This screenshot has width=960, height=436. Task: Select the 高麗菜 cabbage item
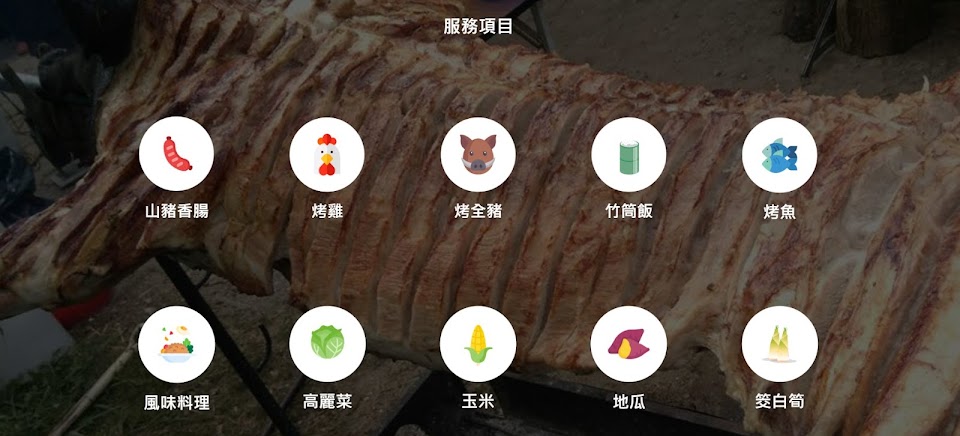click(x=327, y=344)
